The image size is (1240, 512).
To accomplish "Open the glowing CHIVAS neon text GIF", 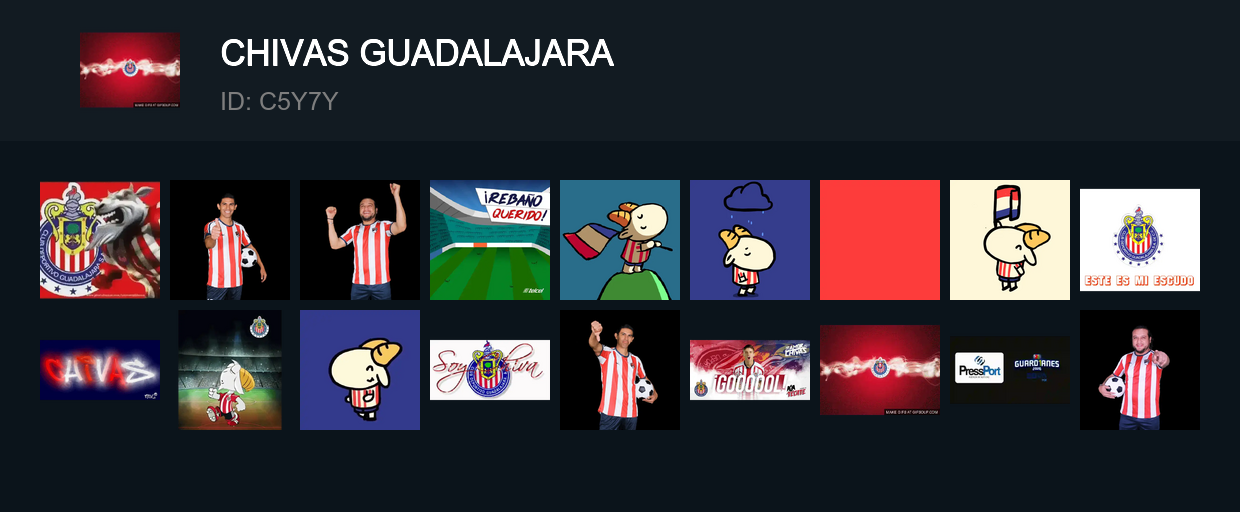I will (x=100, y=370).
